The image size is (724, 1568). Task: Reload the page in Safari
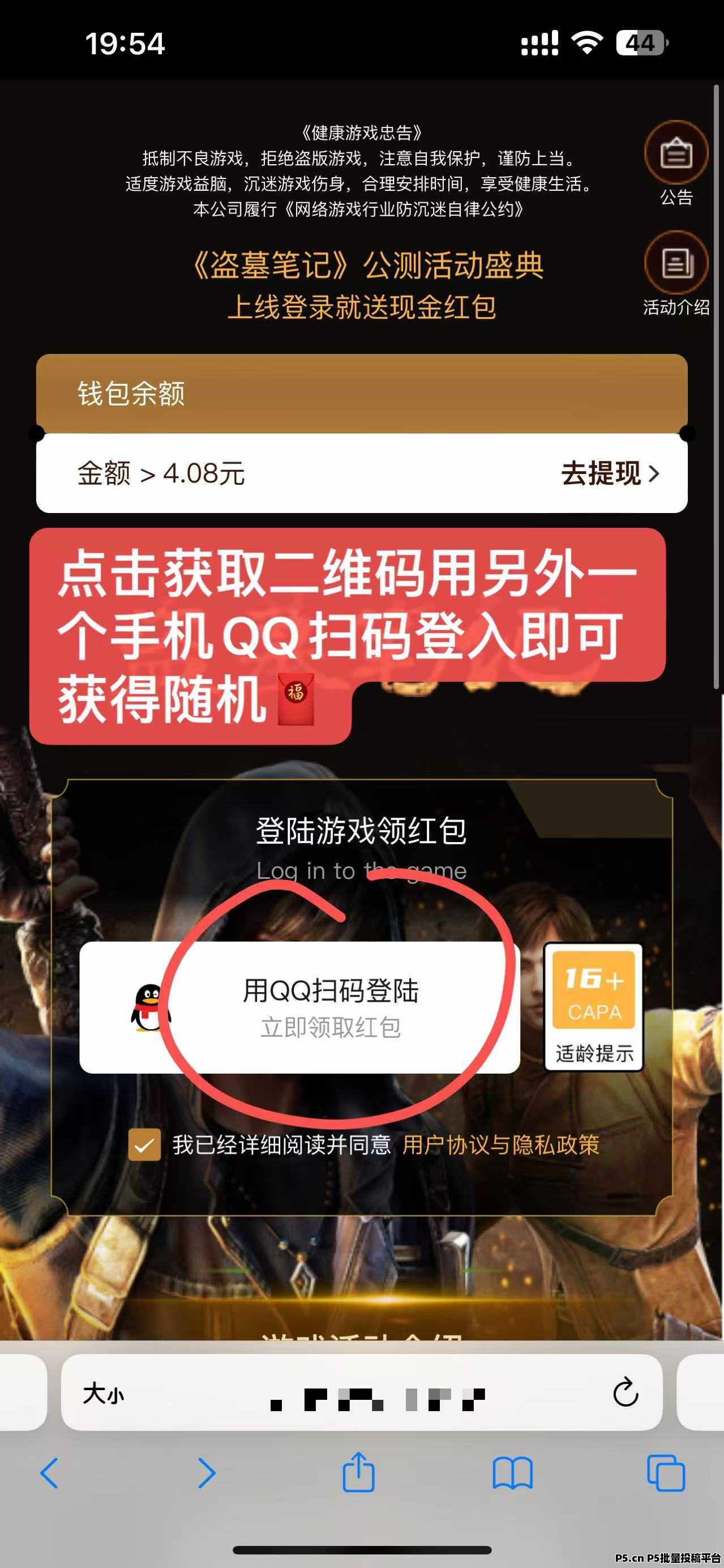(x=625, y=1392)
